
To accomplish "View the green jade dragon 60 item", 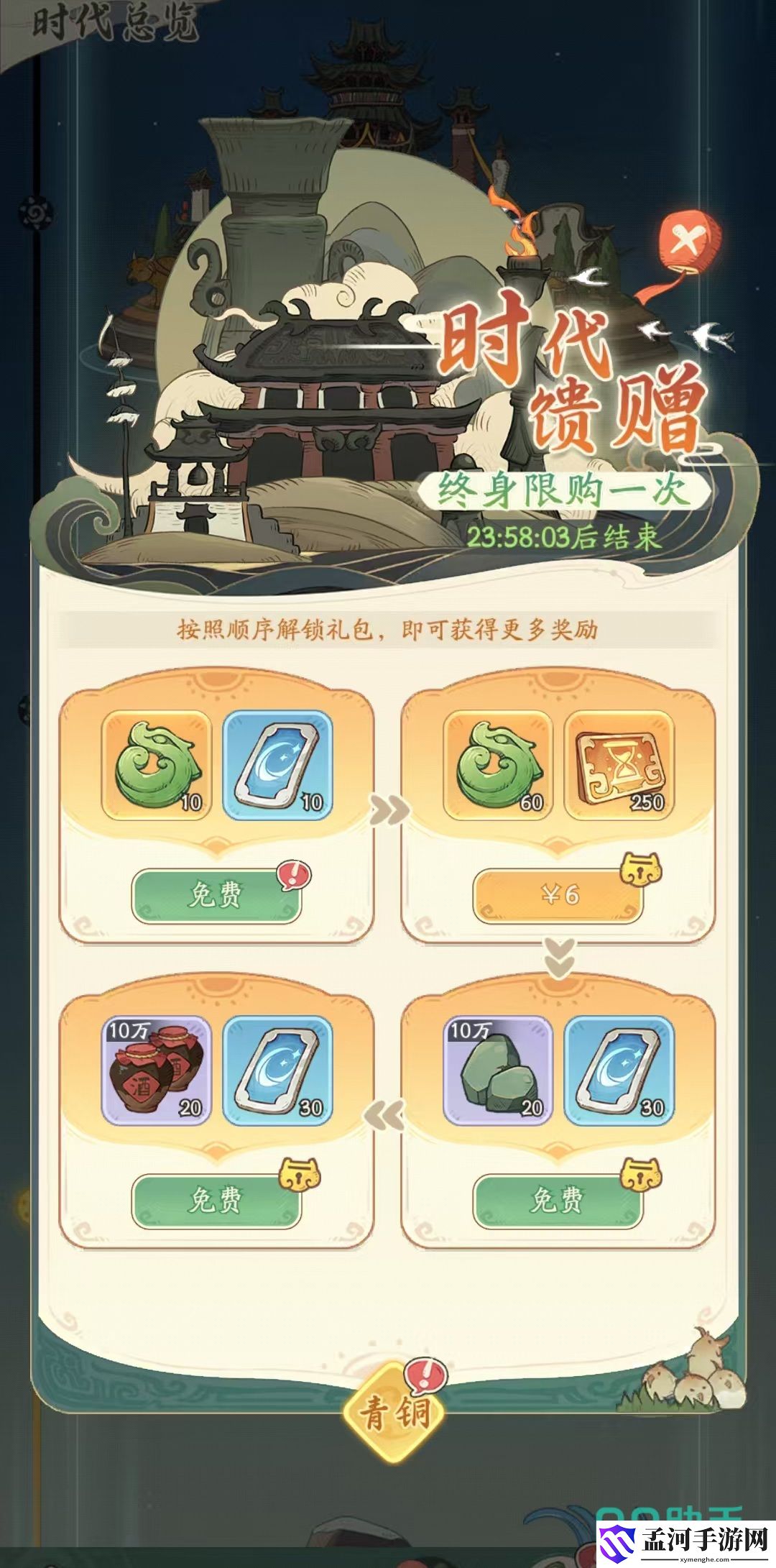I will coord(498,765).
